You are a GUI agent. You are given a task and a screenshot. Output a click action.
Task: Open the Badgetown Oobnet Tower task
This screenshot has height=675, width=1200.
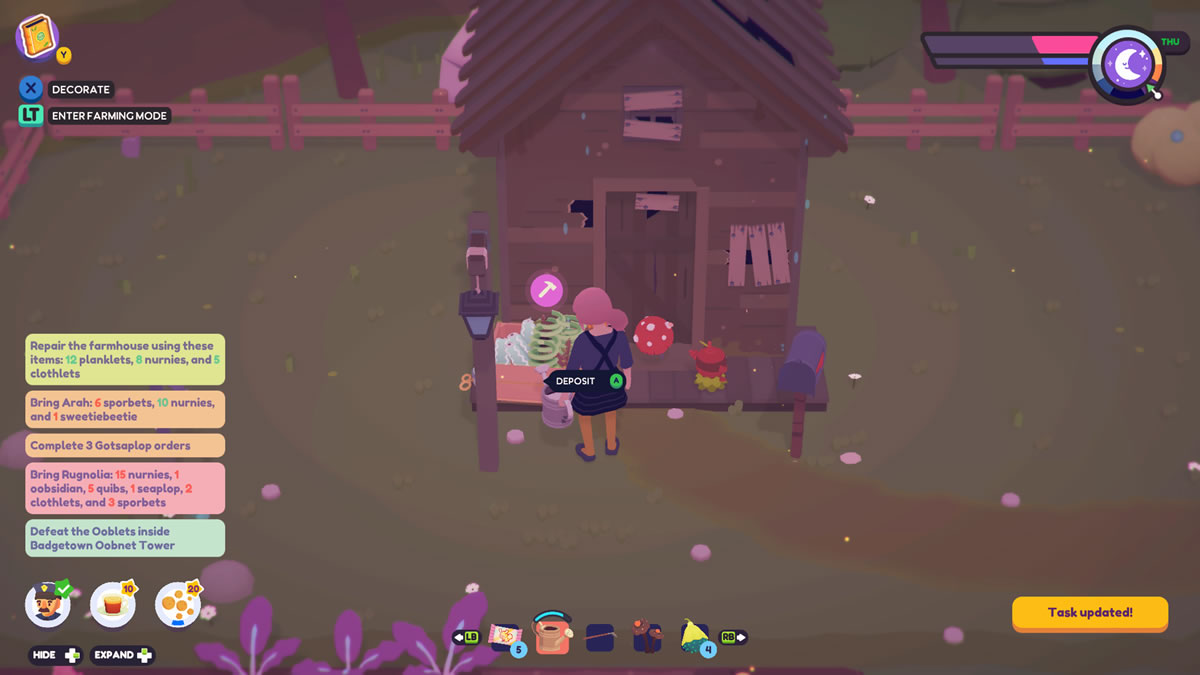(125, 538)
